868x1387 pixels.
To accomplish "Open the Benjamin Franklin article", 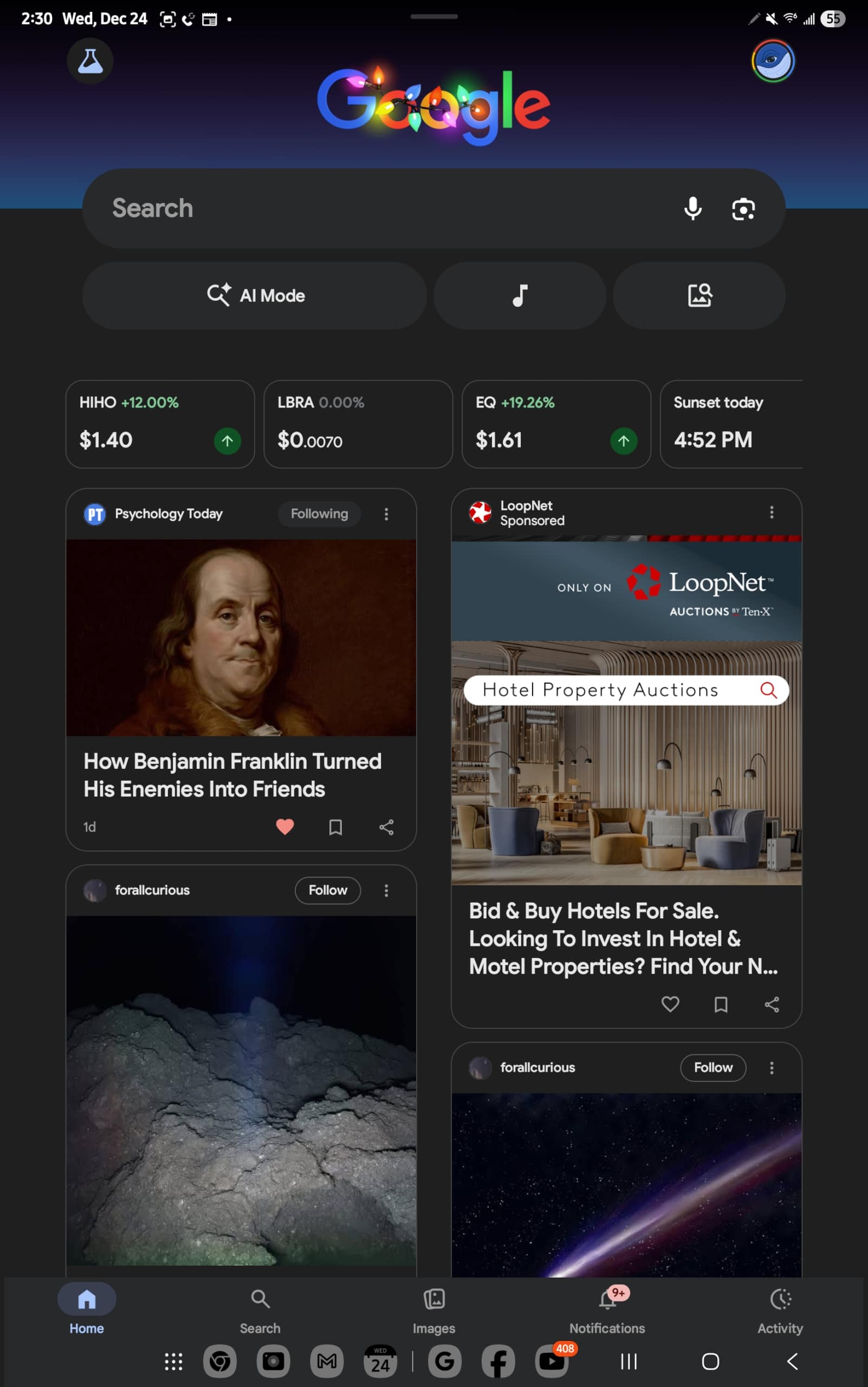I will click(x=232, y=774).
